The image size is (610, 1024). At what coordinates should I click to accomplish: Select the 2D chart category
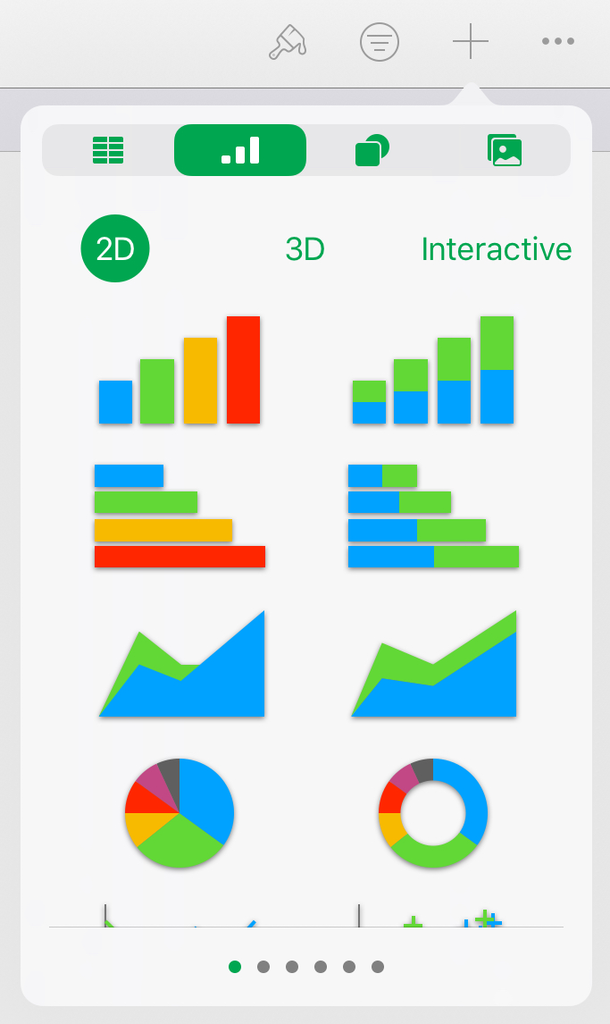[x=115, y=249]
